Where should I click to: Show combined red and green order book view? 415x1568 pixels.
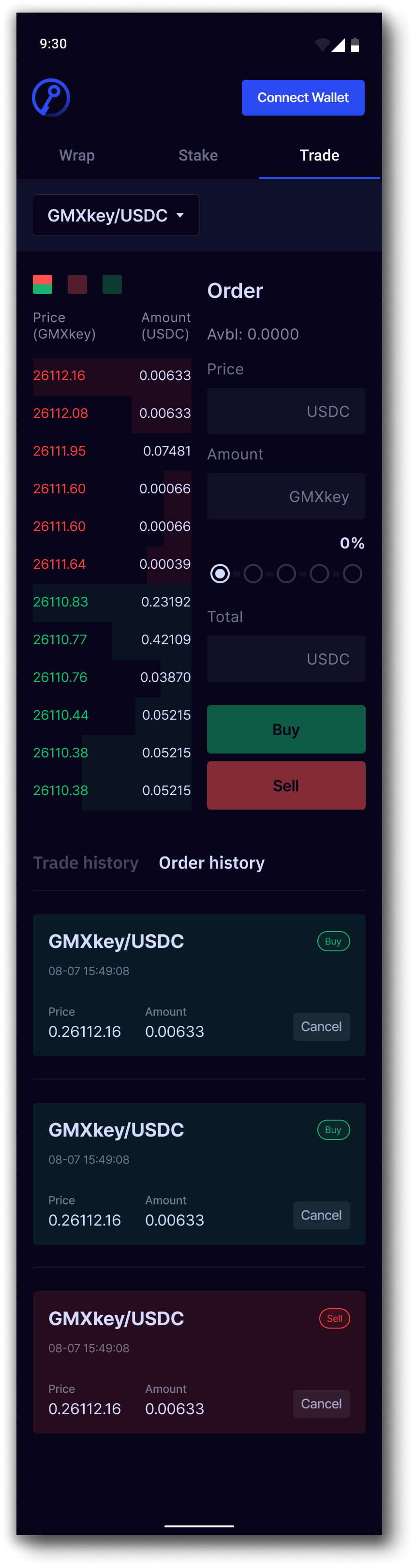coord(43,284)
